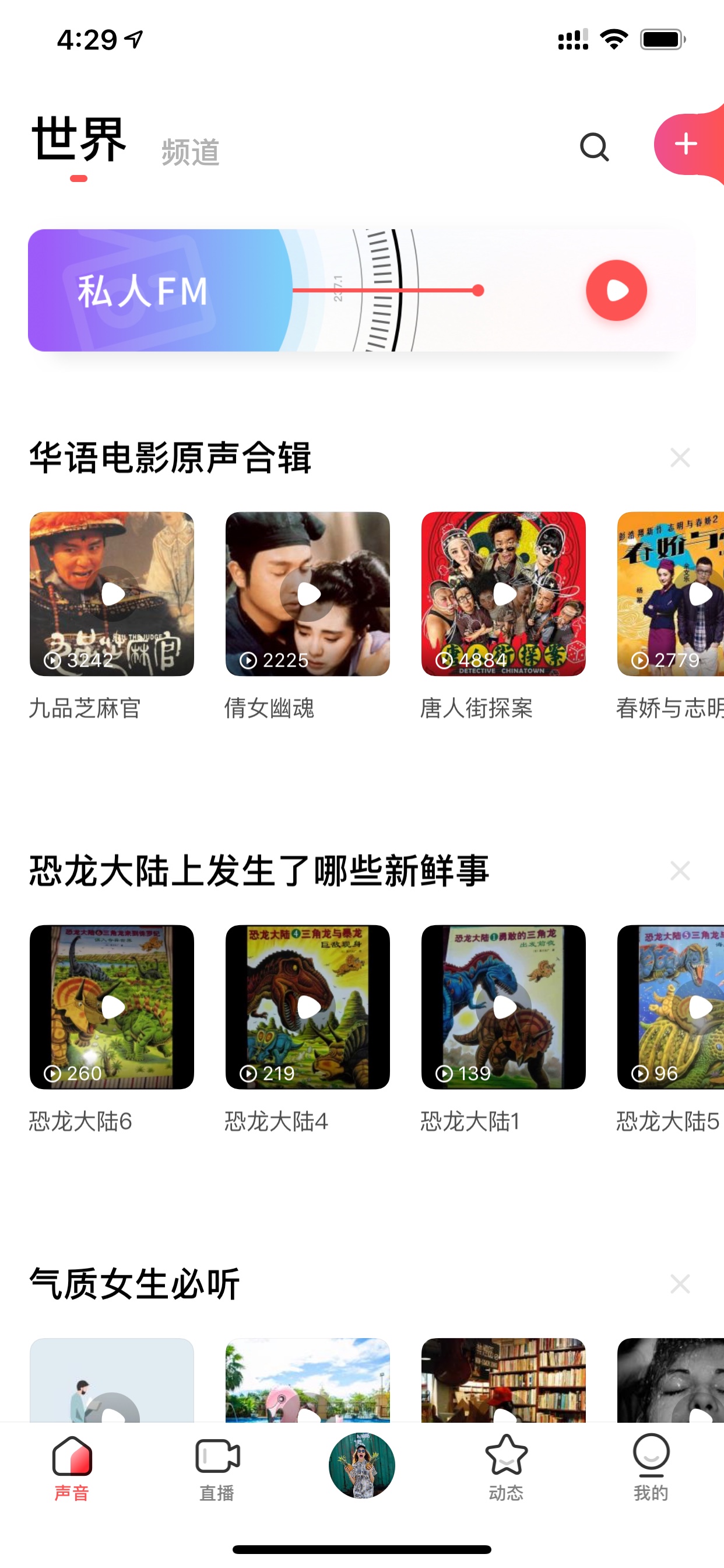Viewport: 724px width, 1568px height.
Task: Play 恐龙大陆6
Action: point(112,1007)
